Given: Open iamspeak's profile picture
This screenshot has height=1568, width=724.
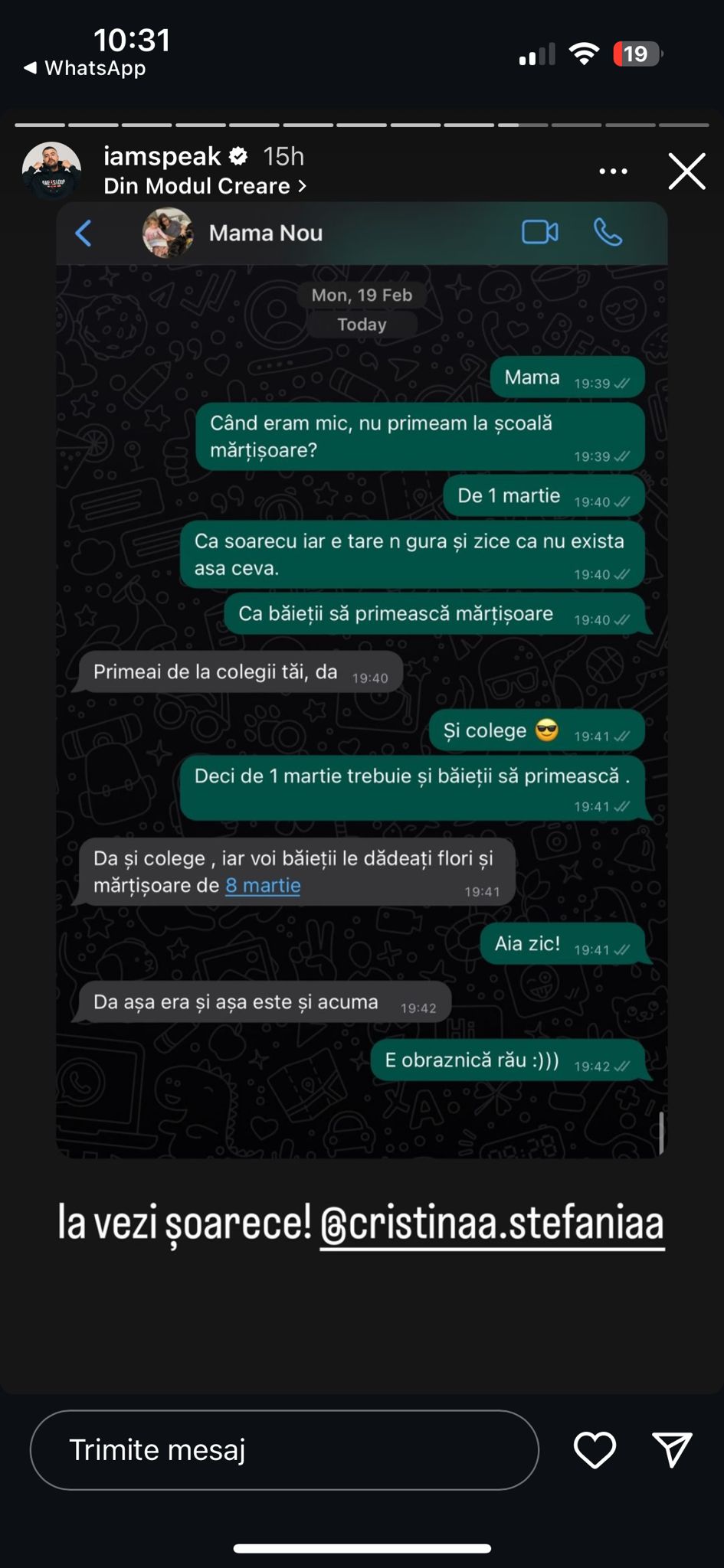Looking at the screenshot, I should tap(51, 171).
